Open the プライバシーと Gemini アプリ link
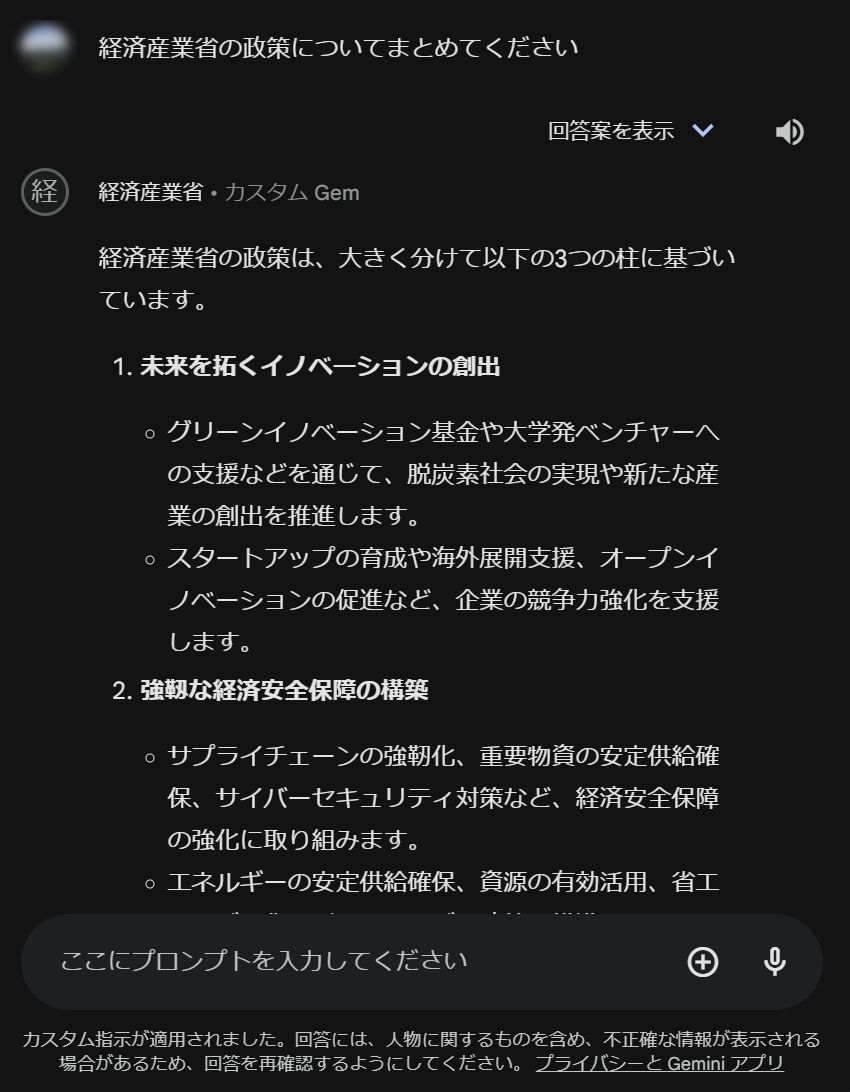This screenshot has width=850, height=1092. click(659, 1064)
